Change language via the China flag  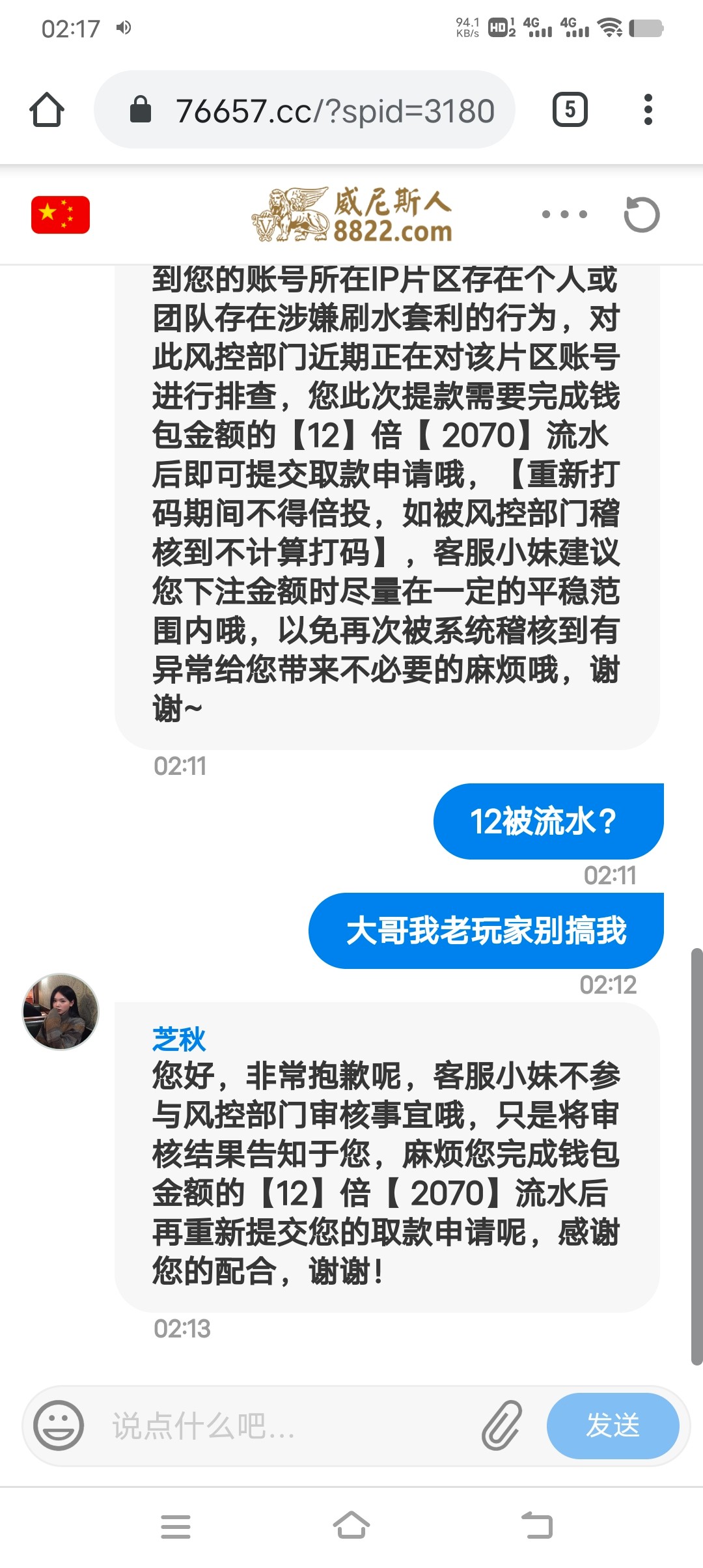pos(61,214)
